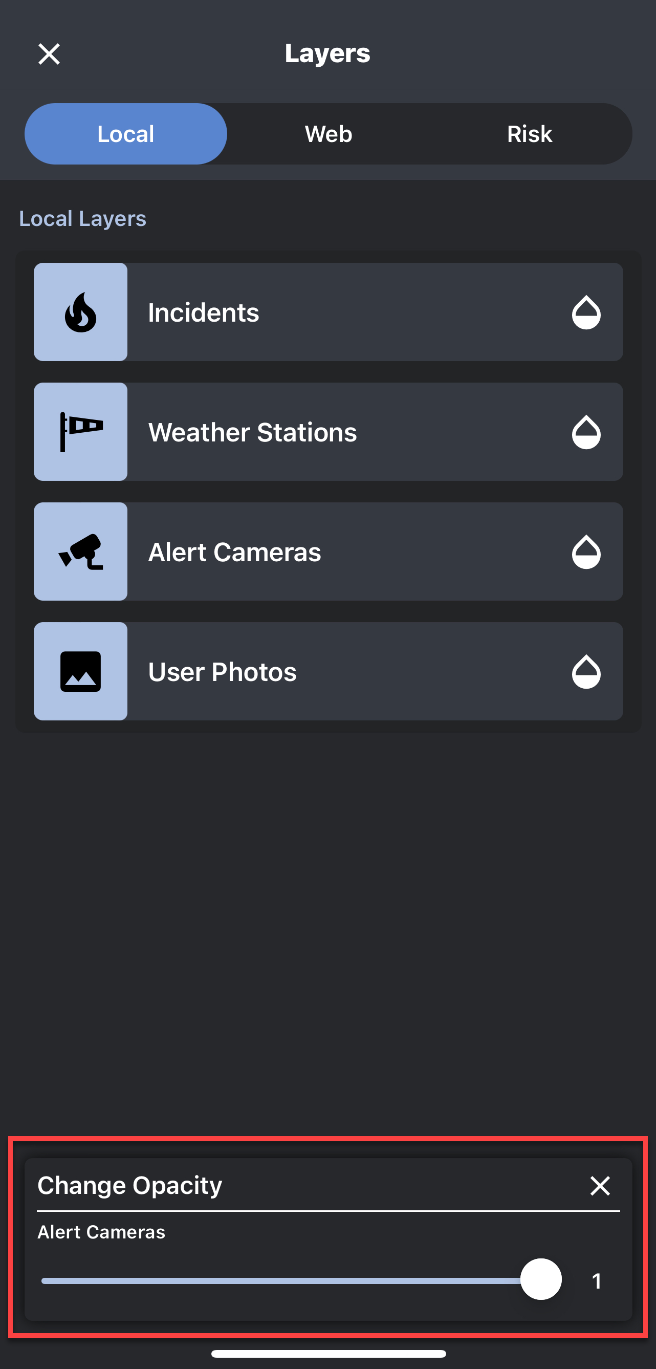
Task: Select the Local tab
Action: point(126,134)
